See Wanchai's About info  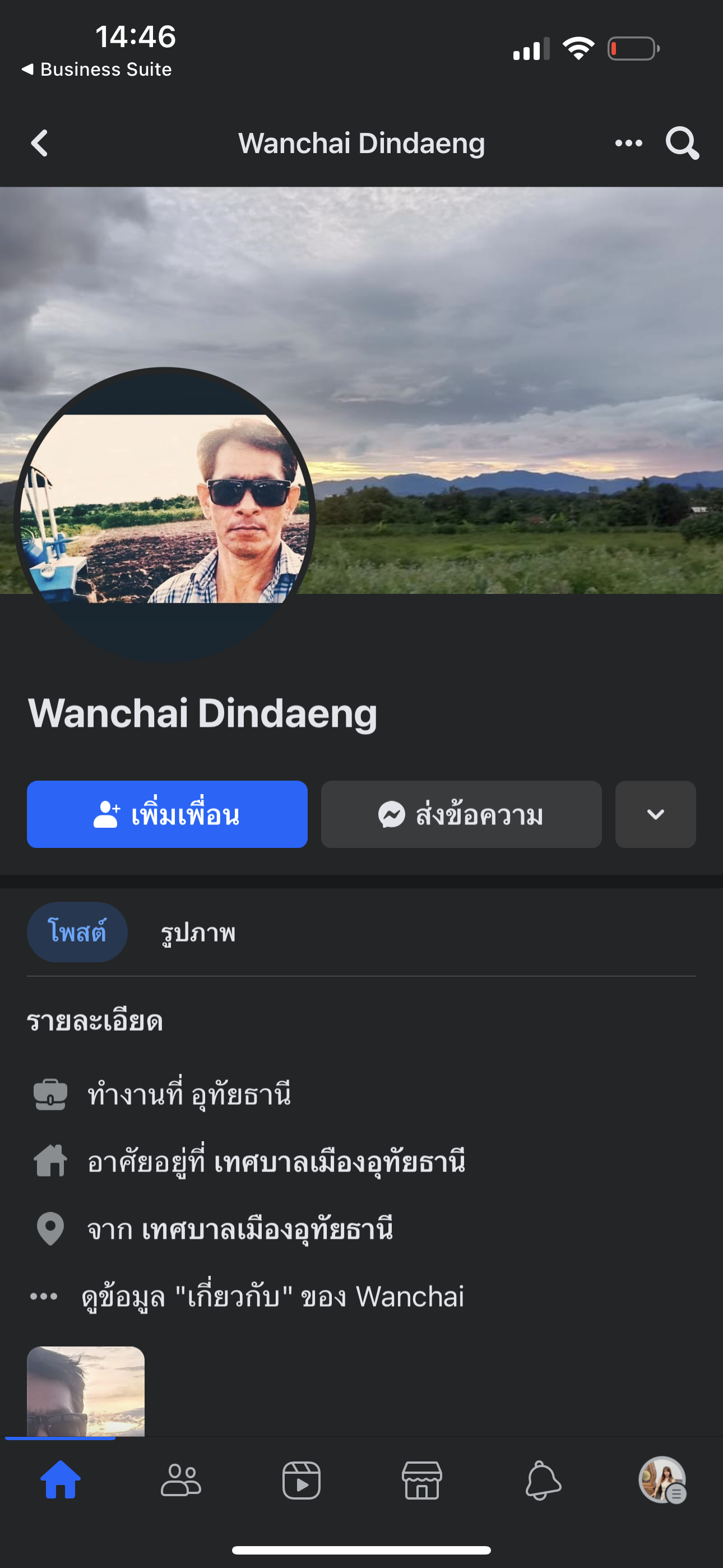click(x=272, y=1297)
